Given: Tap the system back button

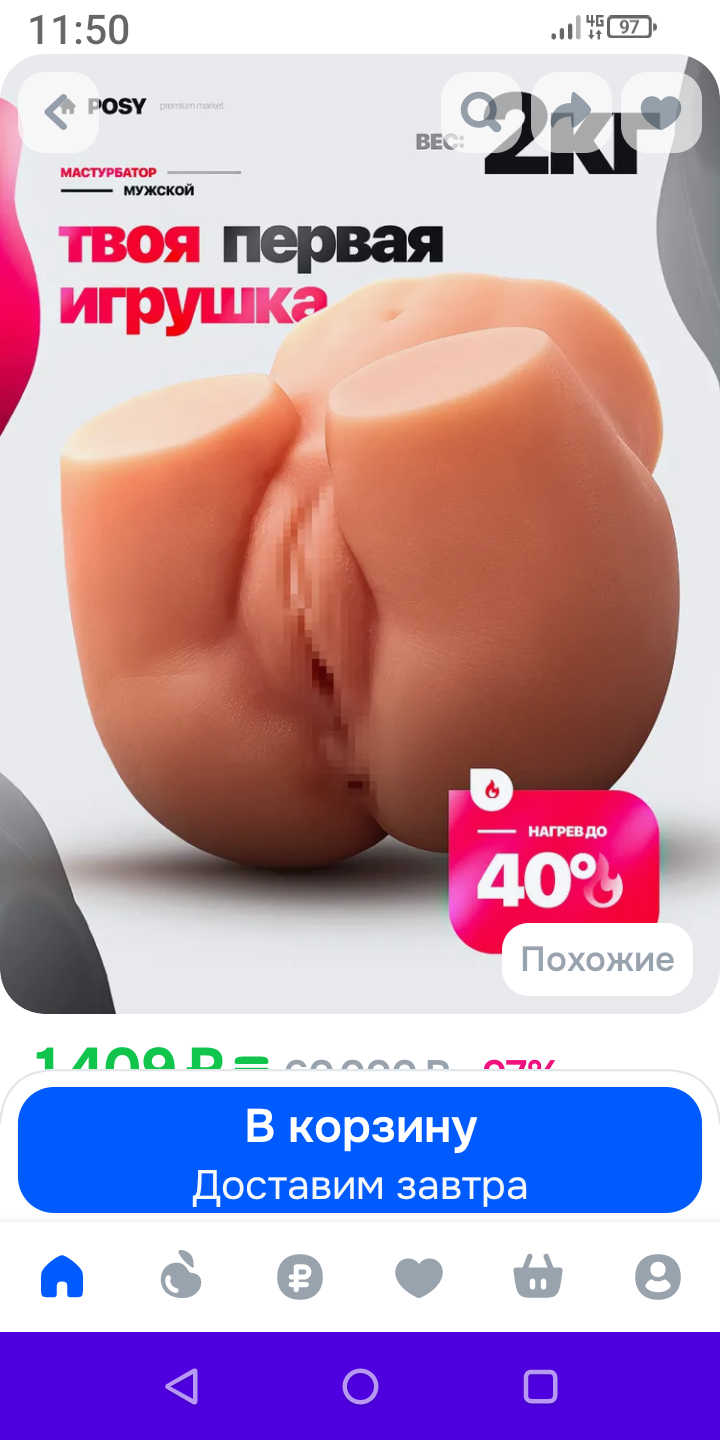Looking at the screenshot, I should pos(181,1386).
